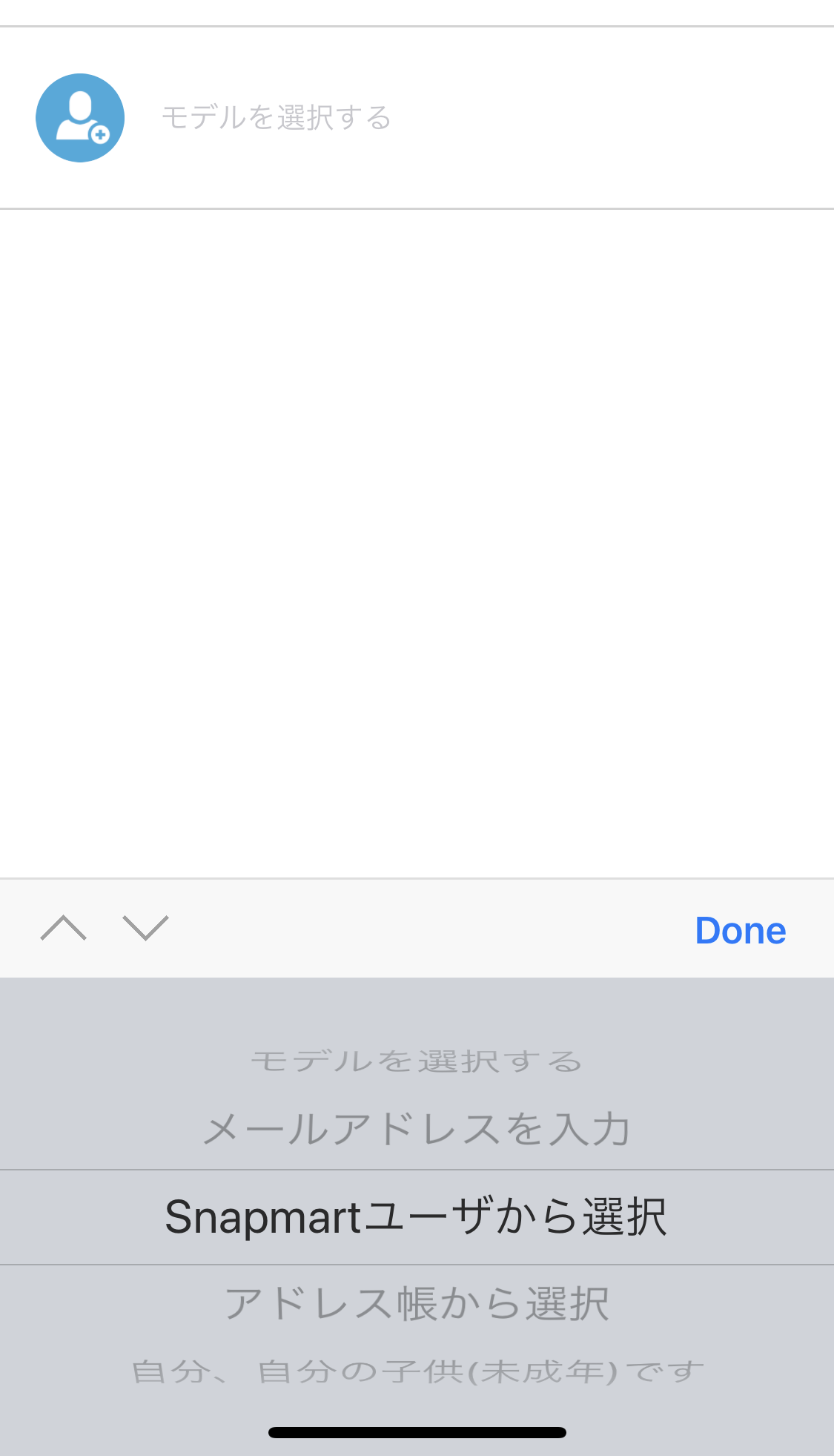Tap Done to confirm picker selection
The image size is (834, 1456).
740,930
